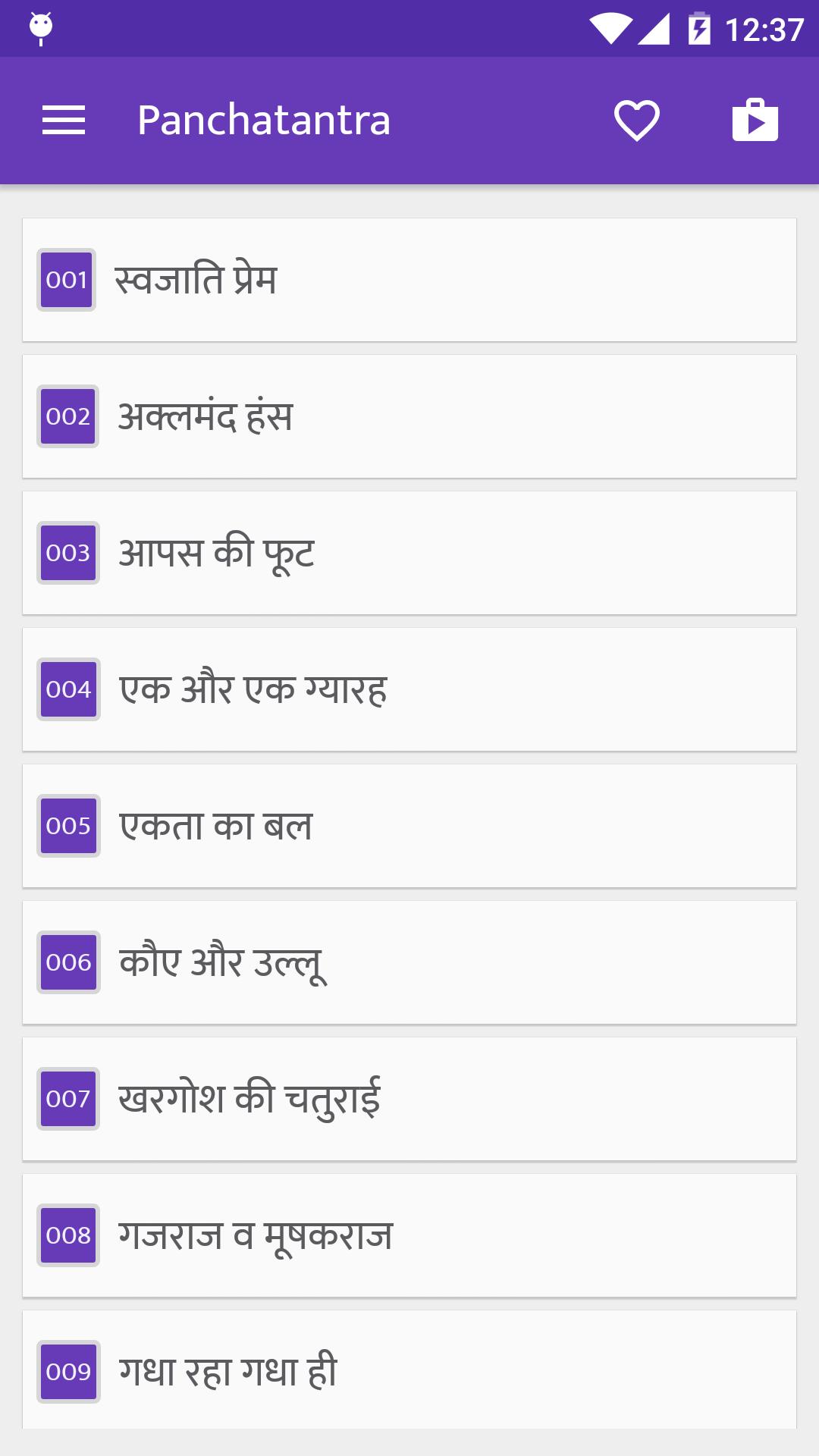Open the favorites heart icon

click(635, 120)
